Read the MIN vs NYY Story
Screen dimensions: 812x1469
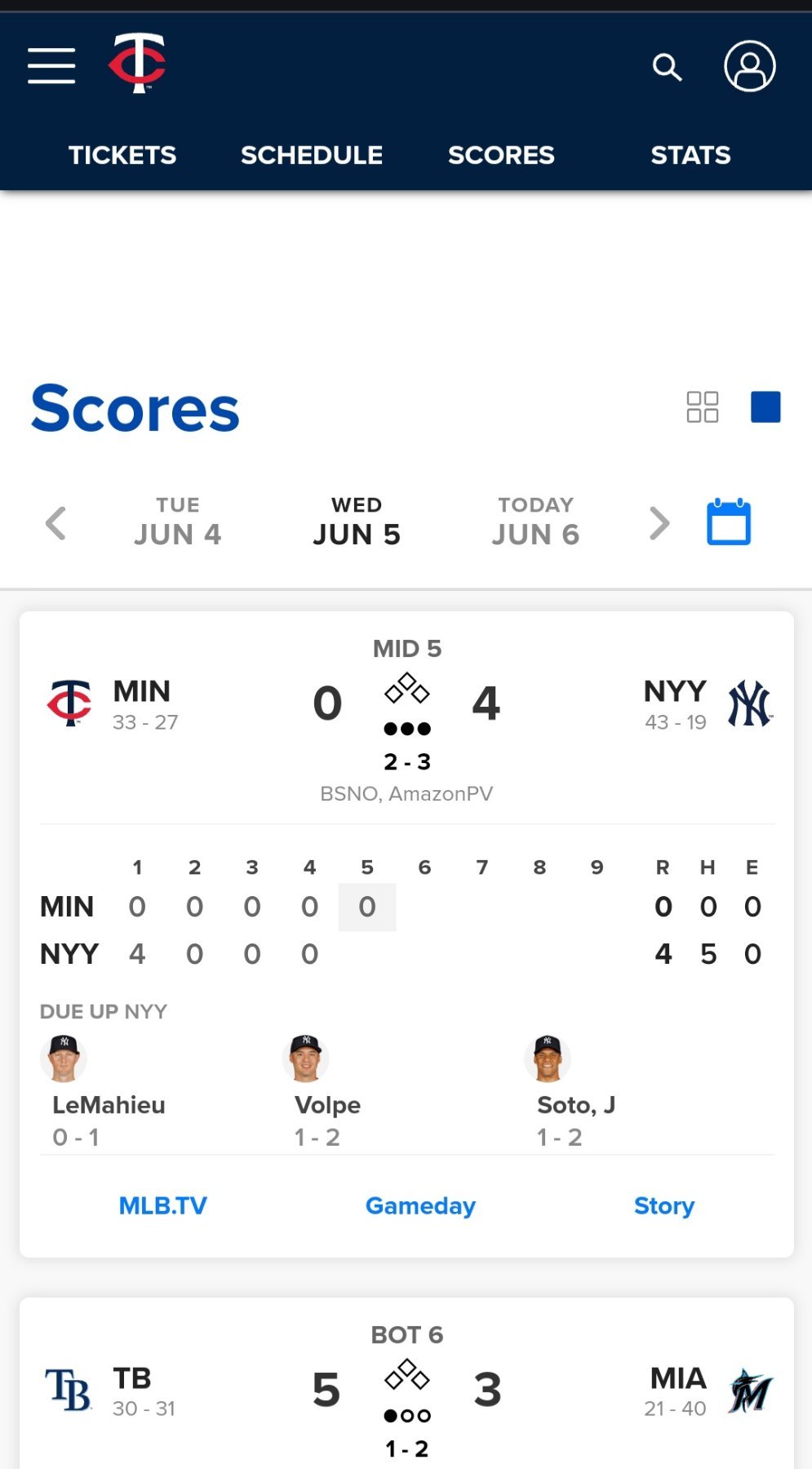click(663, 1205)
